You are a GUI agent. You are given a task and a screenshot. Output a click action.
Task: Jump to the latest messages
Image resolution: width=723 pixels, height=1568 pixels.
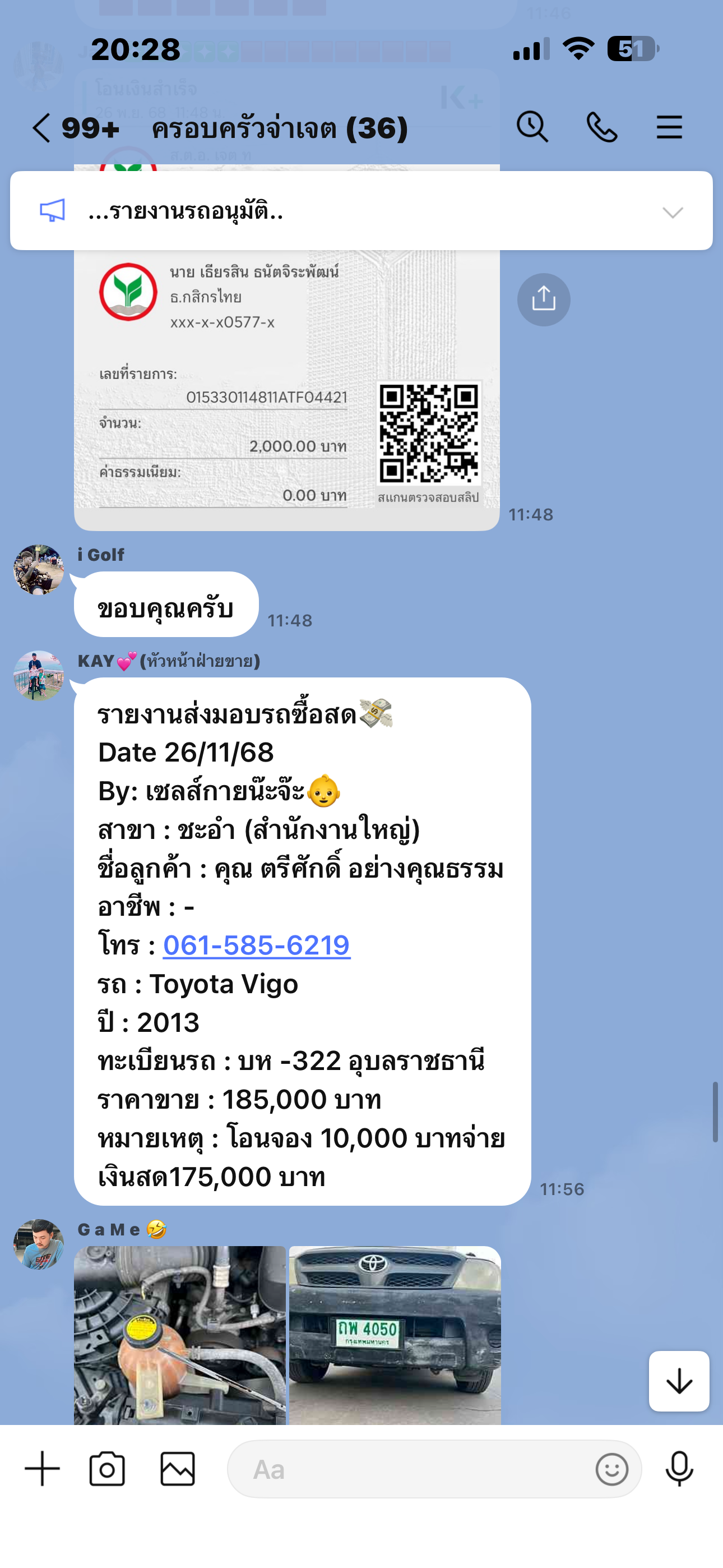[x=679, y=1381]
